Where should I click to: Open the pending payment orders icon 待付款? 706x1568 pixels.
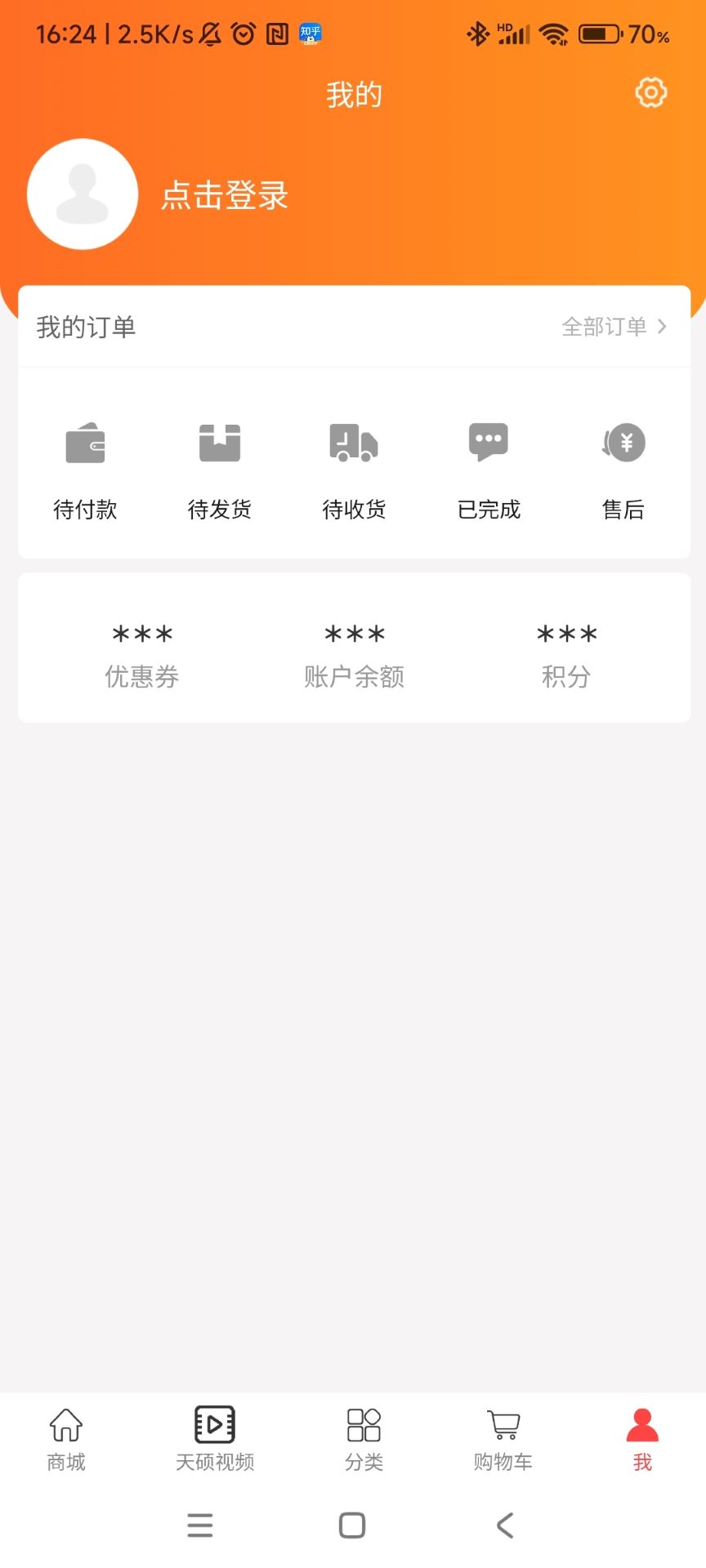[x=84, y=465]
